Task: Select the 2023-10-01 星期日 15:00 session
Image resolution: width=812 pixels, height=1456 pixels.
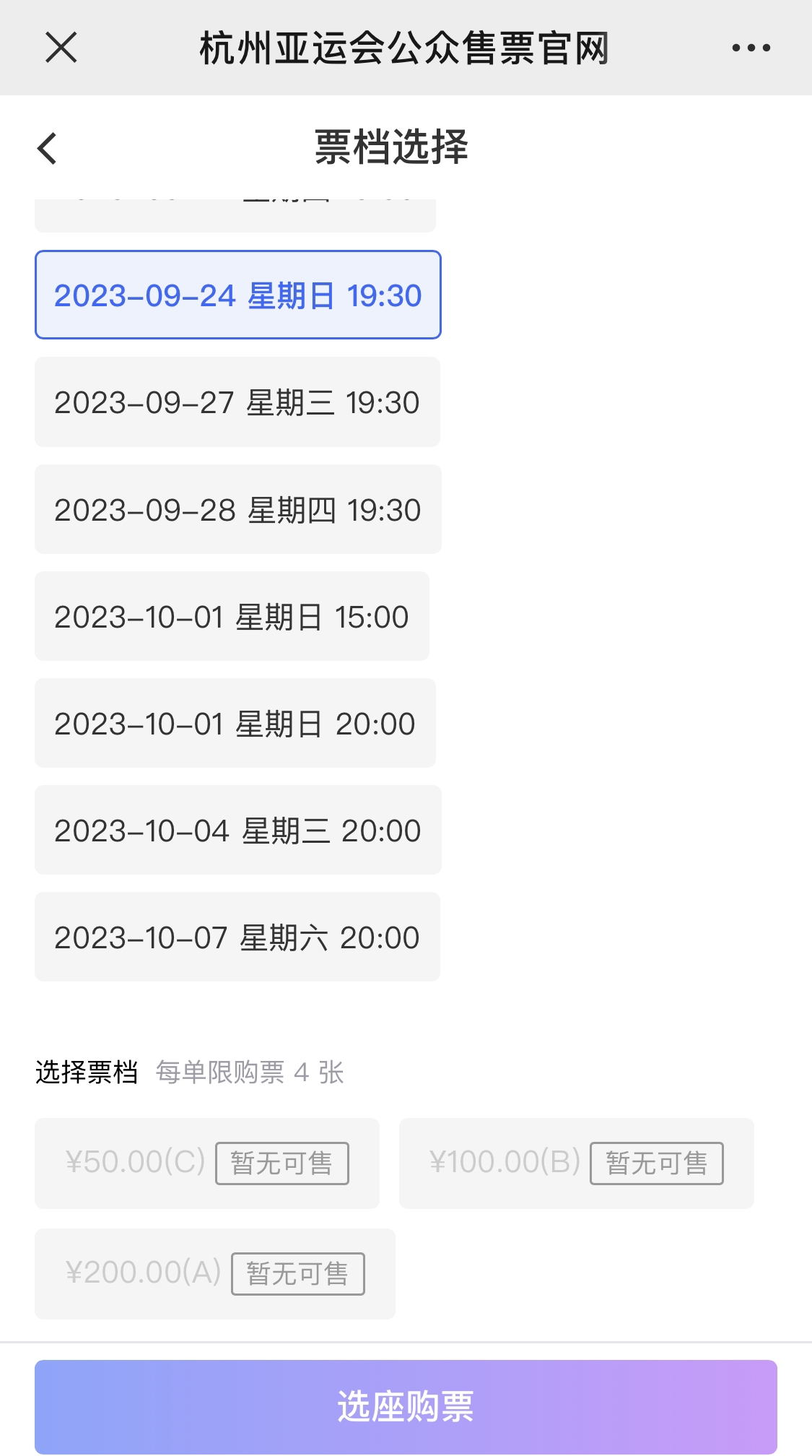Action: 232,617
